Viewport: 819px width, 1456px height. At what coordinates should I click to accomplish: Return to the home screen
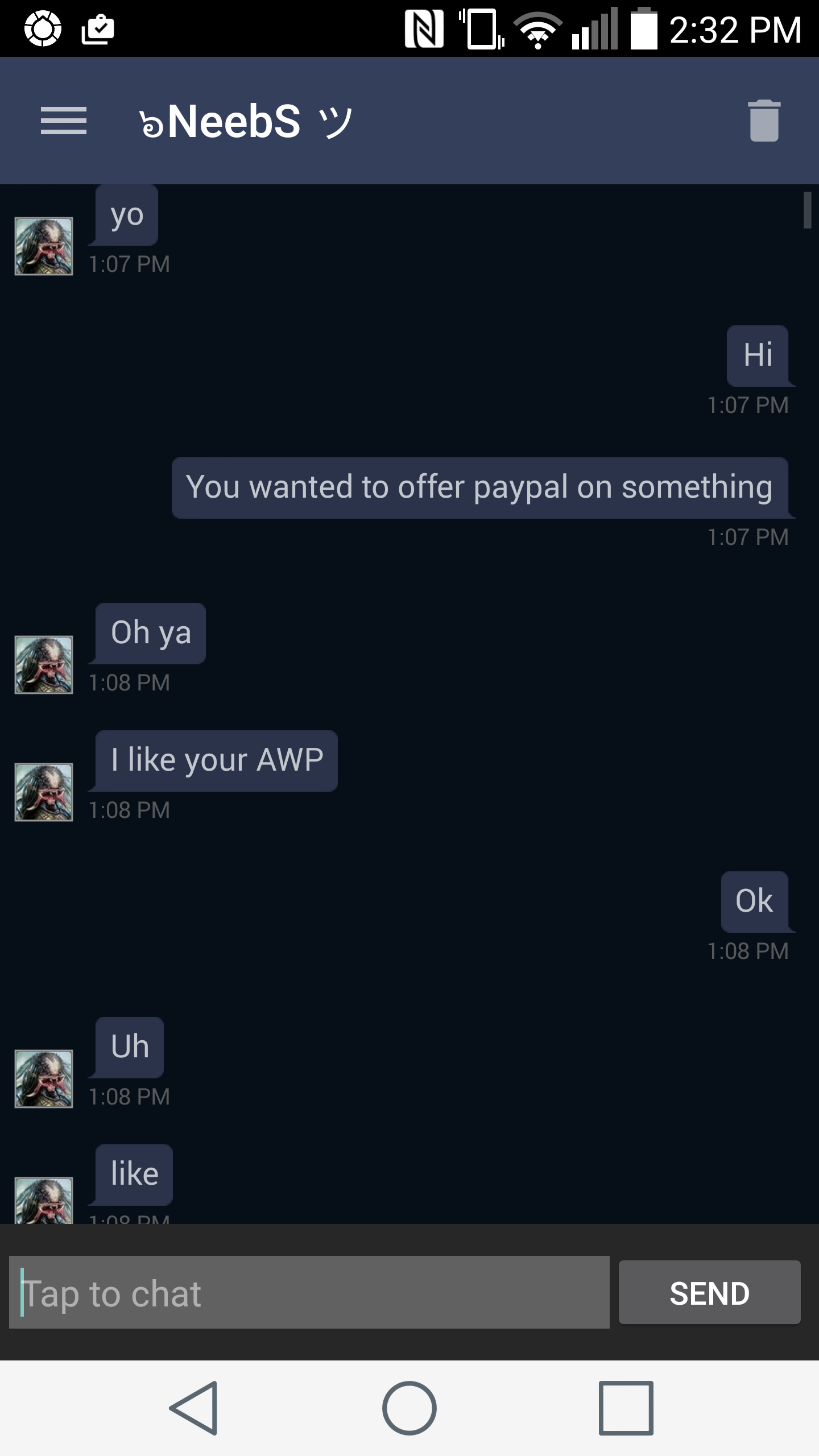pos(409,1408)
